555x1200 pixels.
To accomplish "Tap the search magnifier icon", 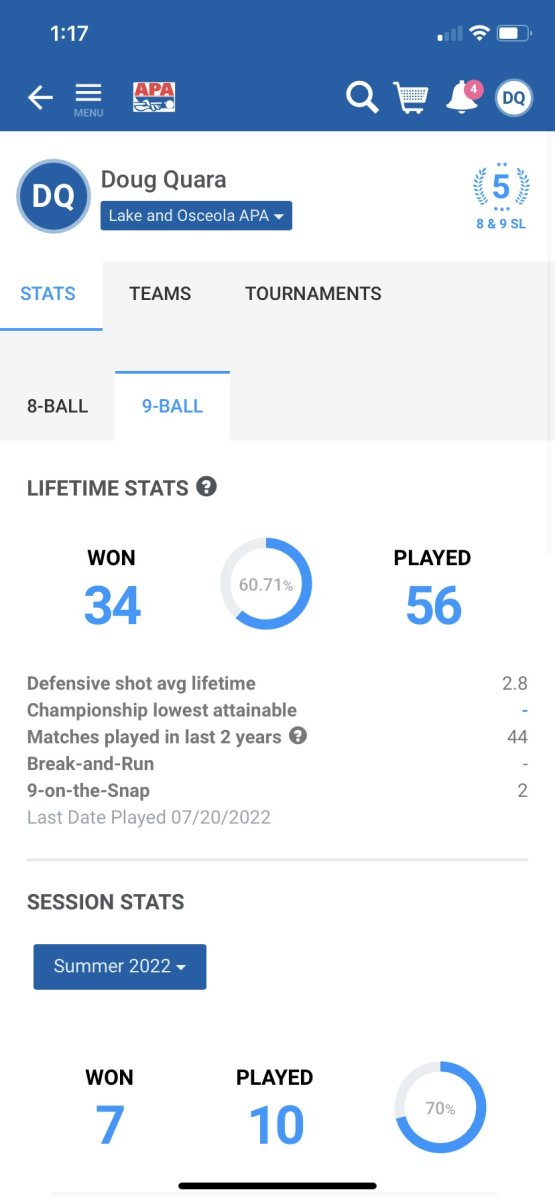I will coord(362,97).
